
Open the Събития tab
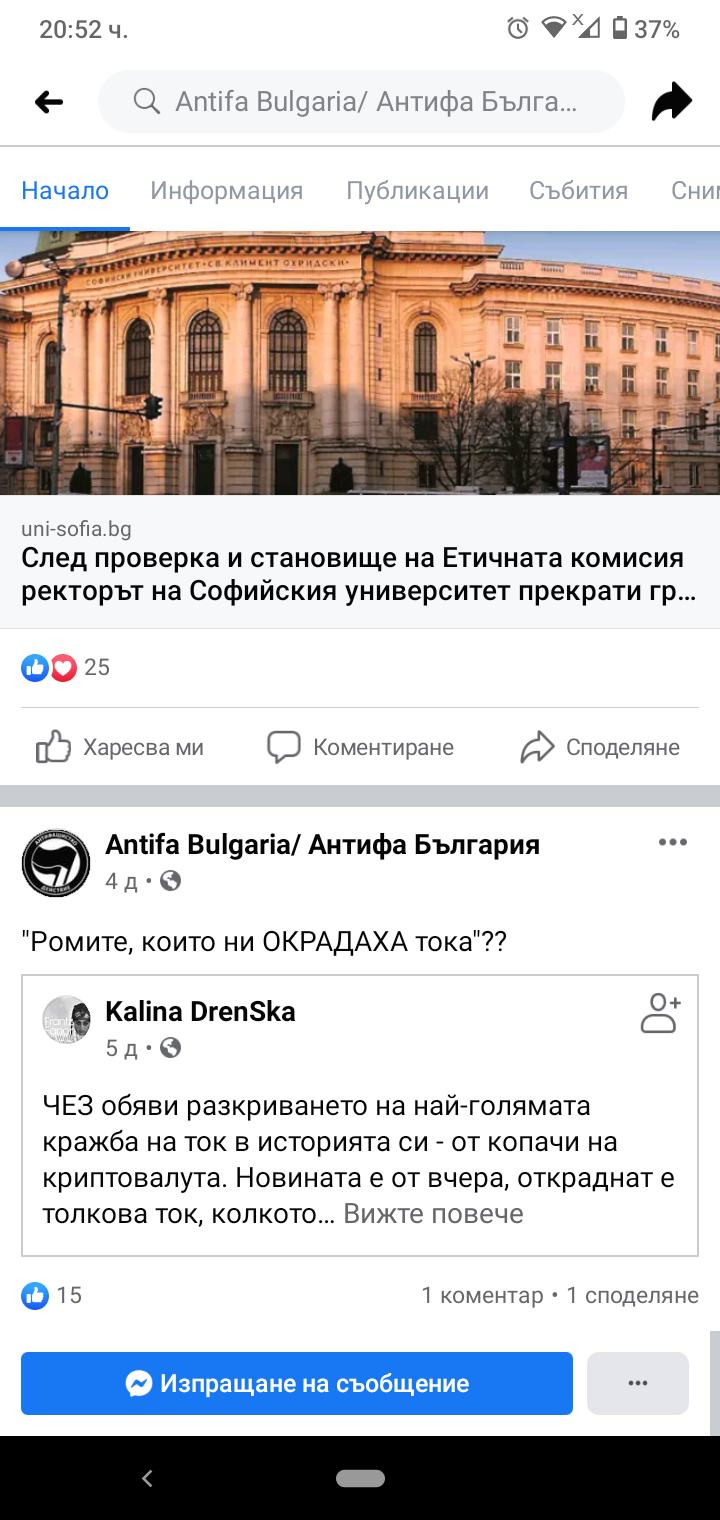[x=578, y=191]
